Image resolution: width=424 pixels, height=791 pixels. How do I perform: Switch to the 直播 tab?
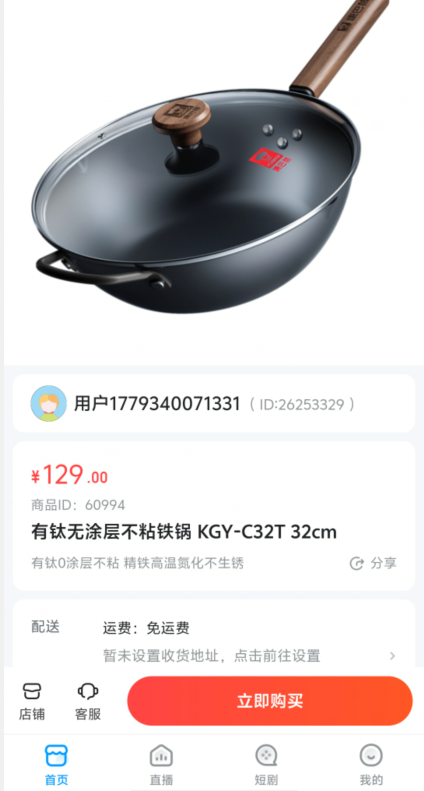point(162,765)
